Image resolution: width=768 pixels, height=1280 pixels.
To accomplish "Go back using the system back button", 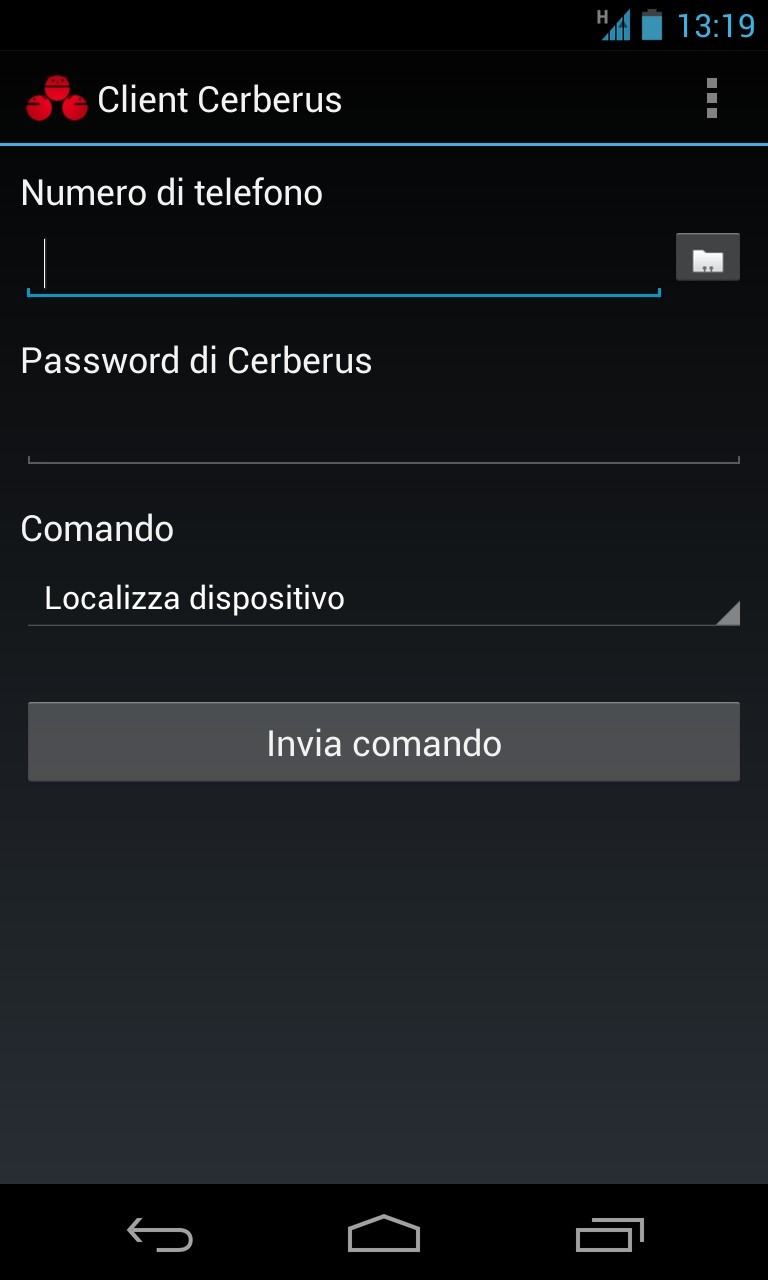I will [x=160, y=1235].
